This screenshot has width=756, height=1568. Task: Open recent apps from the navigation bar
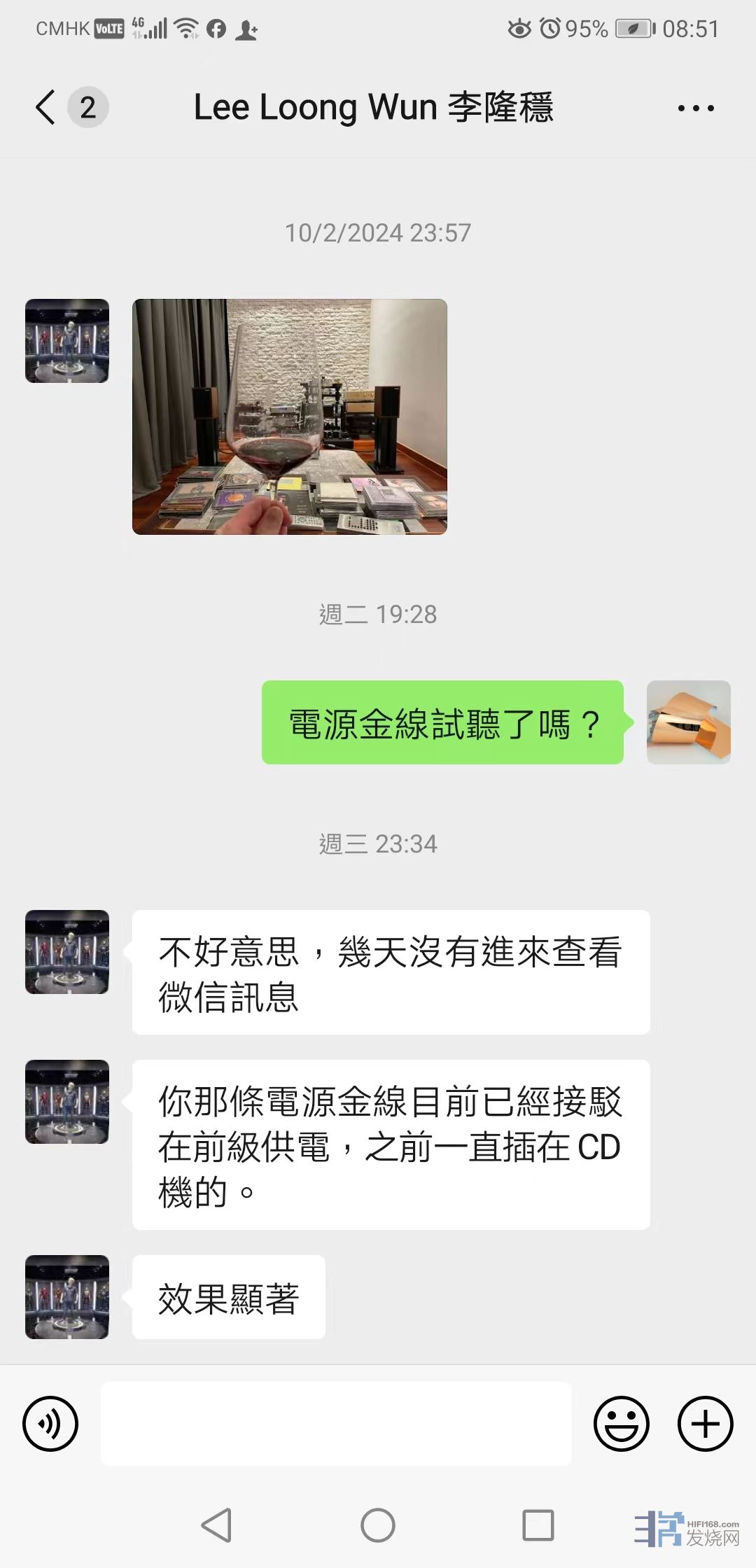click(538, 1525)
